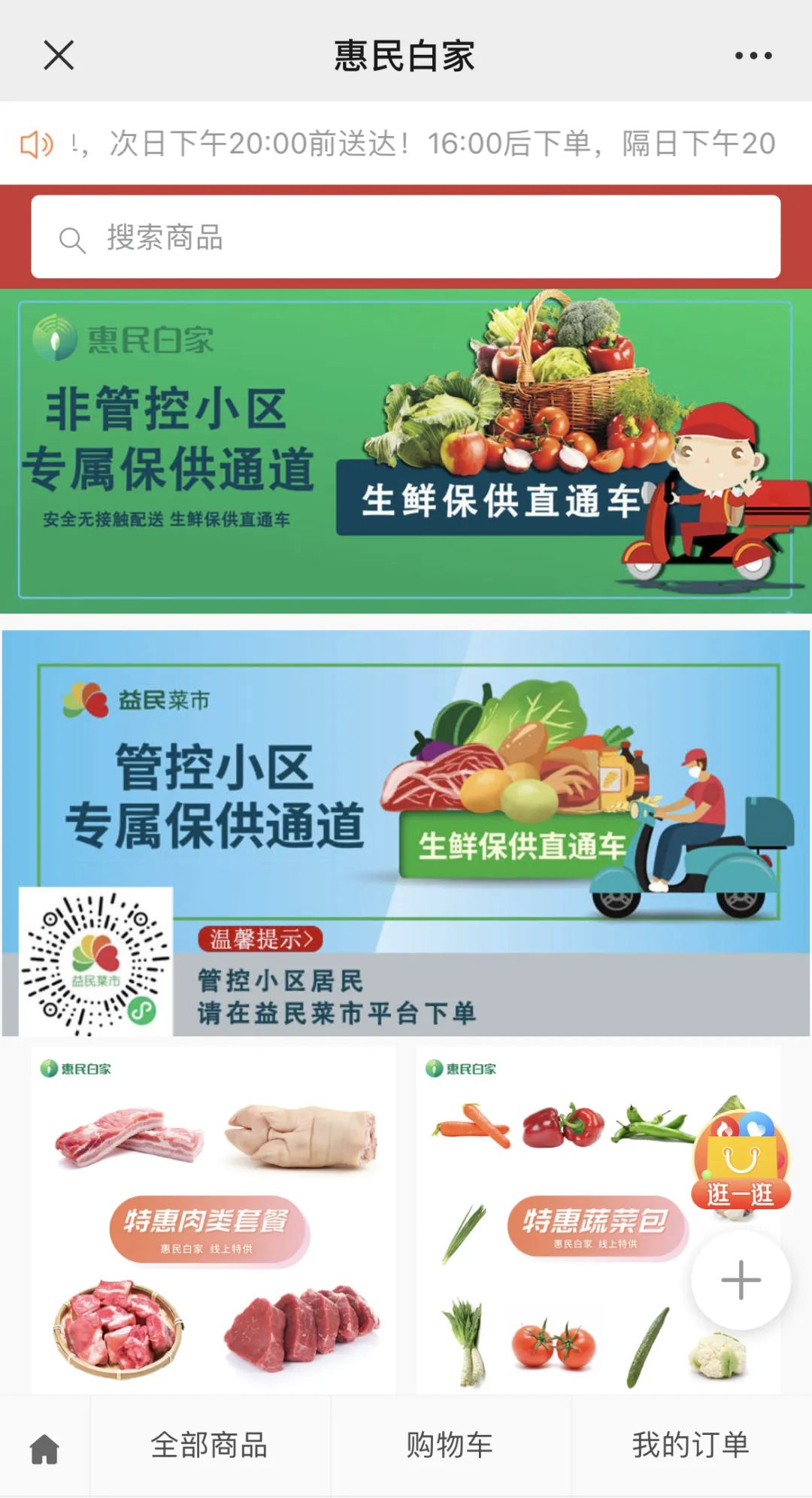Switch to the 全部商品 tab

tap(210, 1445)
